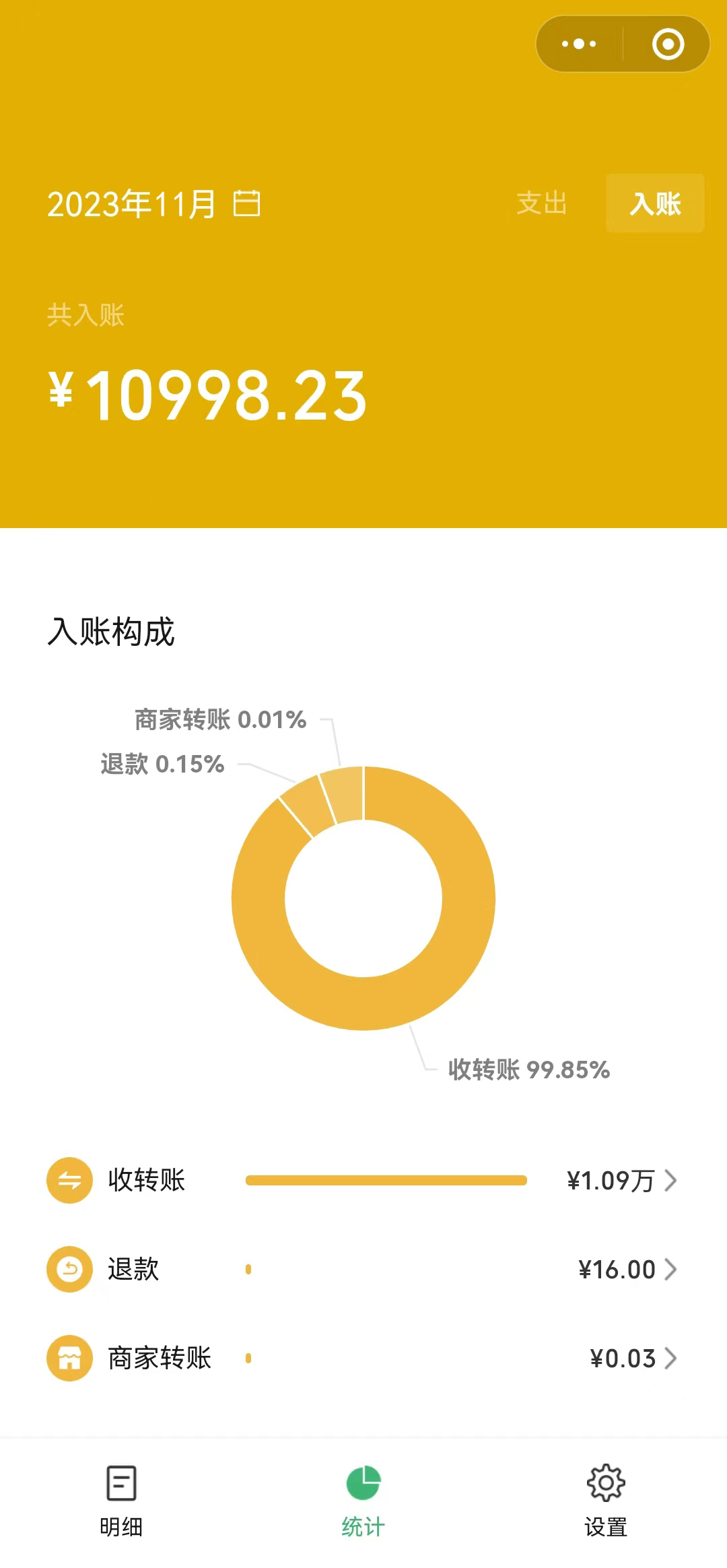Open the month picker for 2023年11月

[x=153, y=203]
